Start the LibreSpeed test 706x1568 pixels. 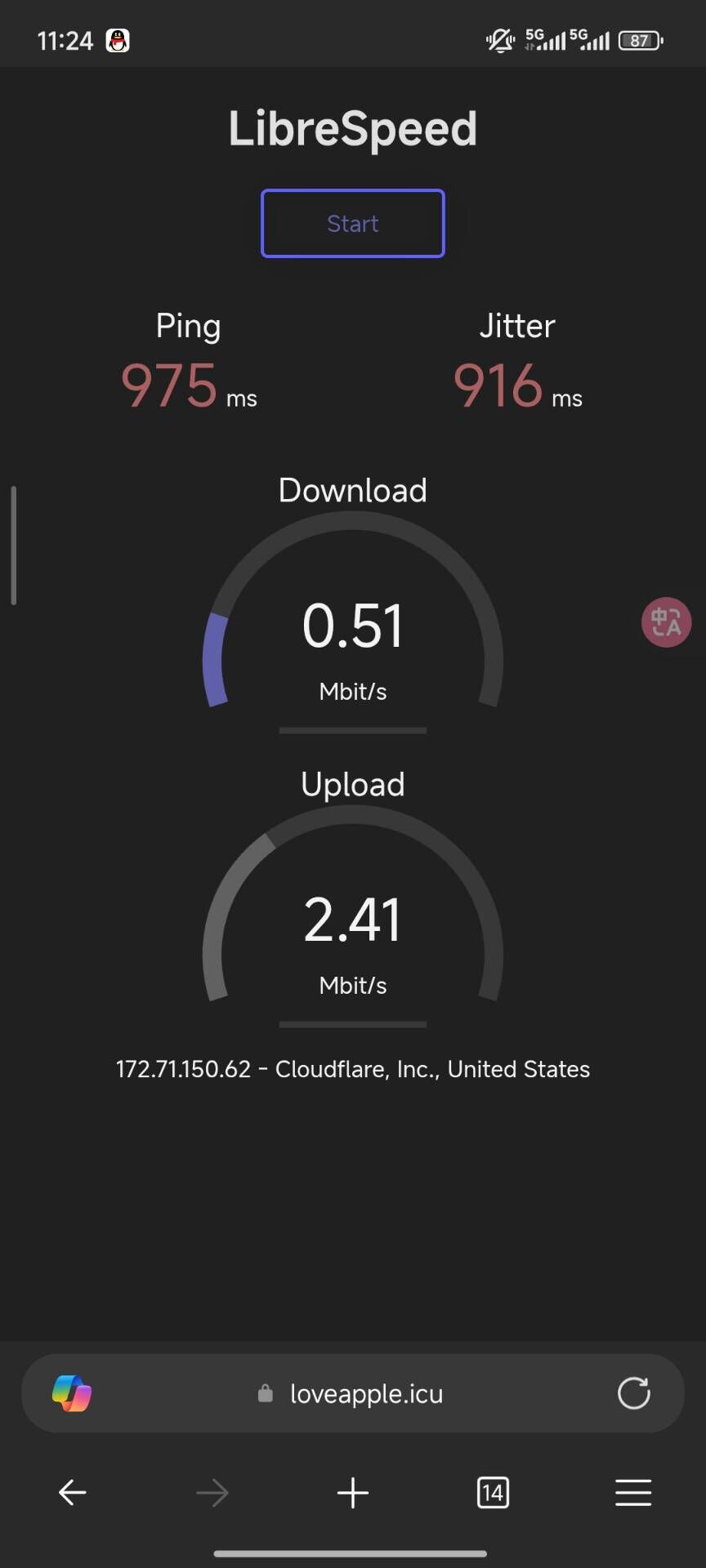coord(352,224)
